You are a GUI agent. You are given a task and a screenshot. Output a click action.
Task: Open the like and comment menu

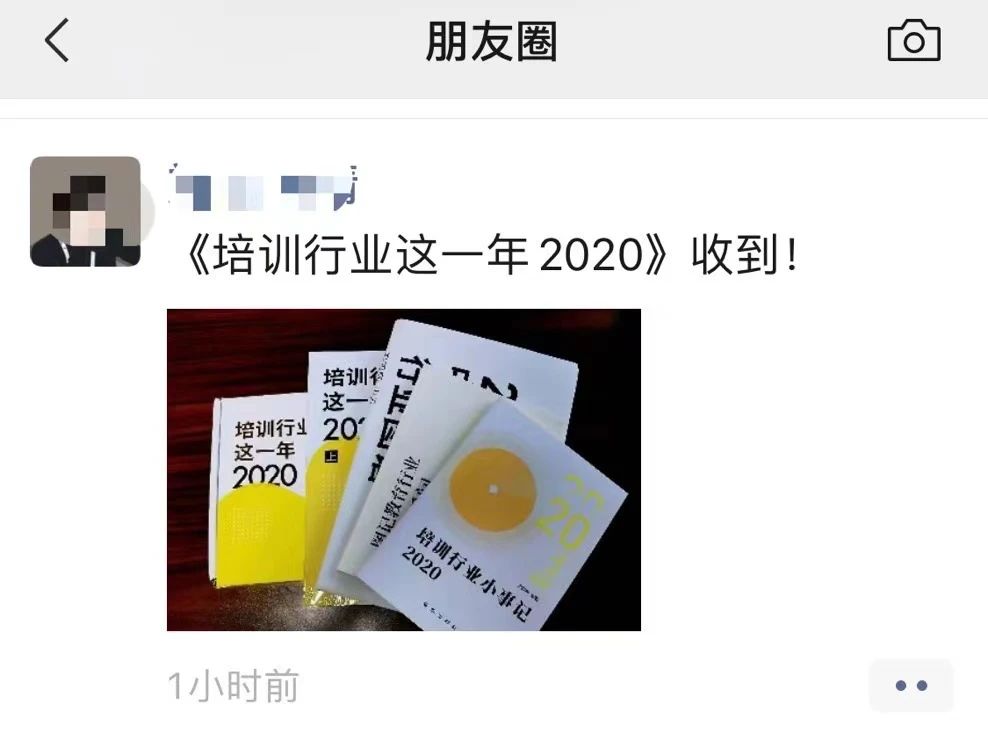(910, 686)
